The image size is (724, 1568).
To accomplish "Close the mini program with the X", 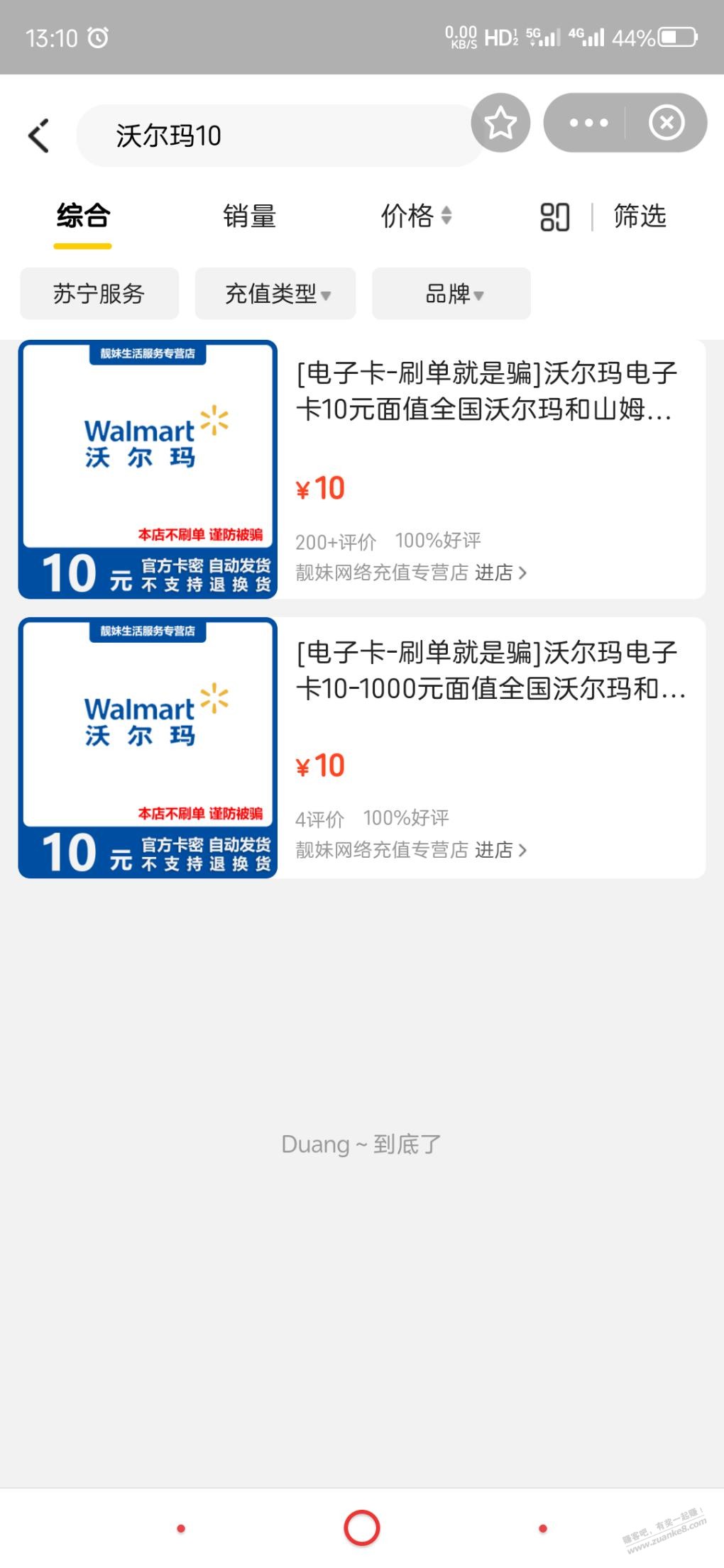I will point(667,123).
